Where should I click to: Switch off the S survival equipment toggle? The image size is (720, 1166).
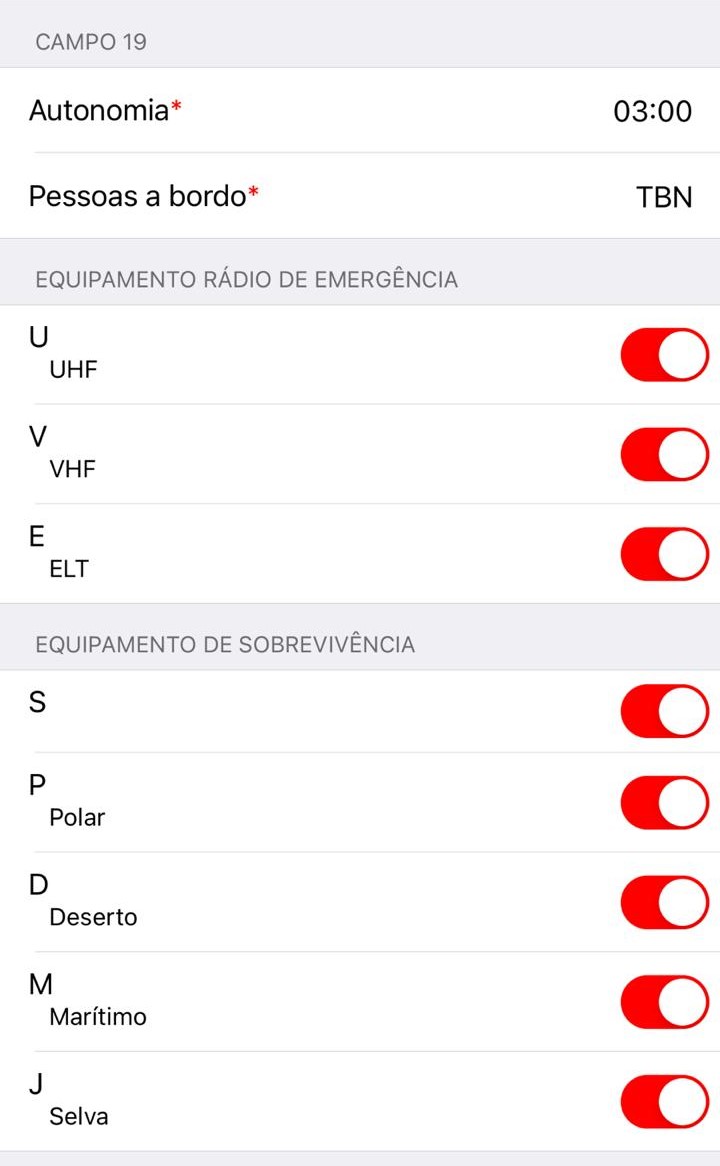pos(664,711)
